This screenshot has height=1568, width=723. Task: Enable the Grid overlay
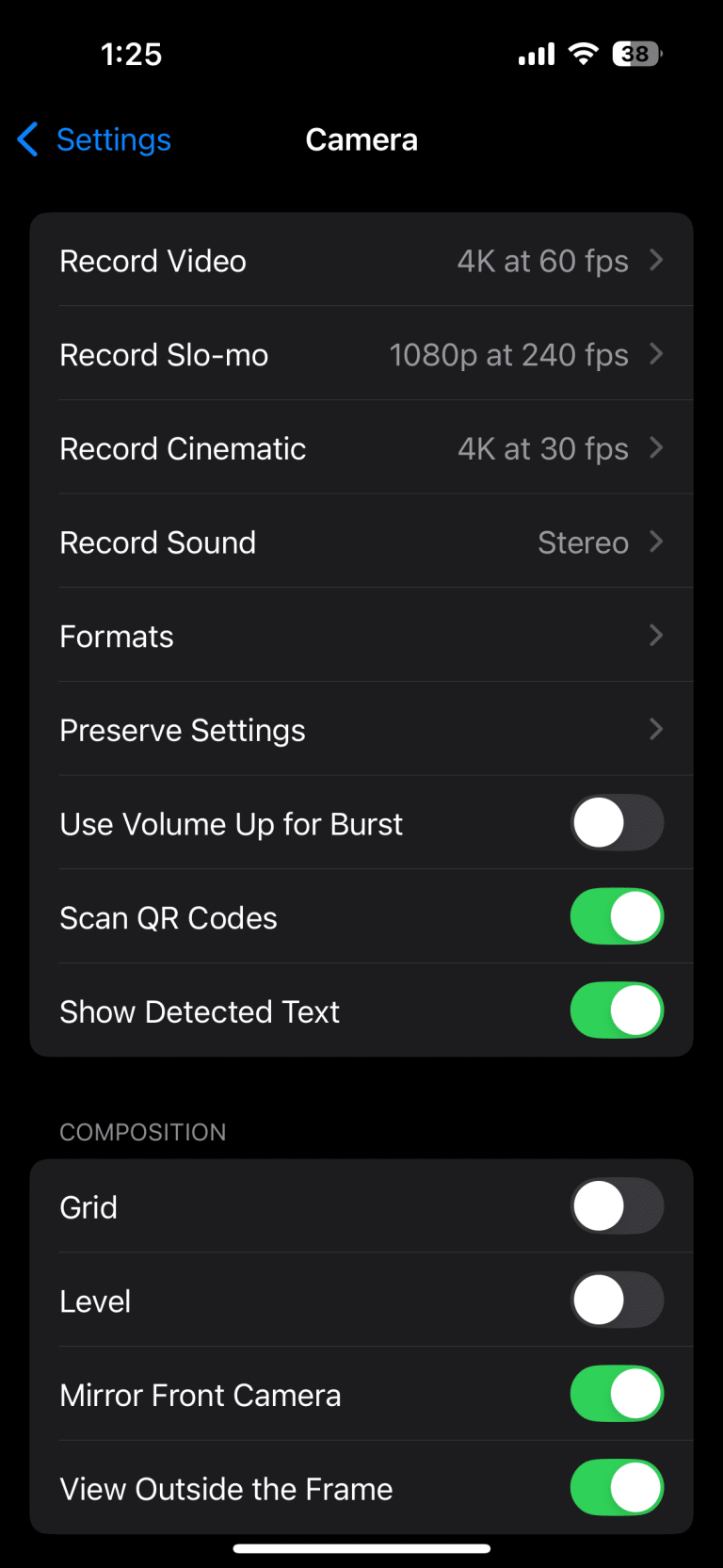[x=617, y=1206]
